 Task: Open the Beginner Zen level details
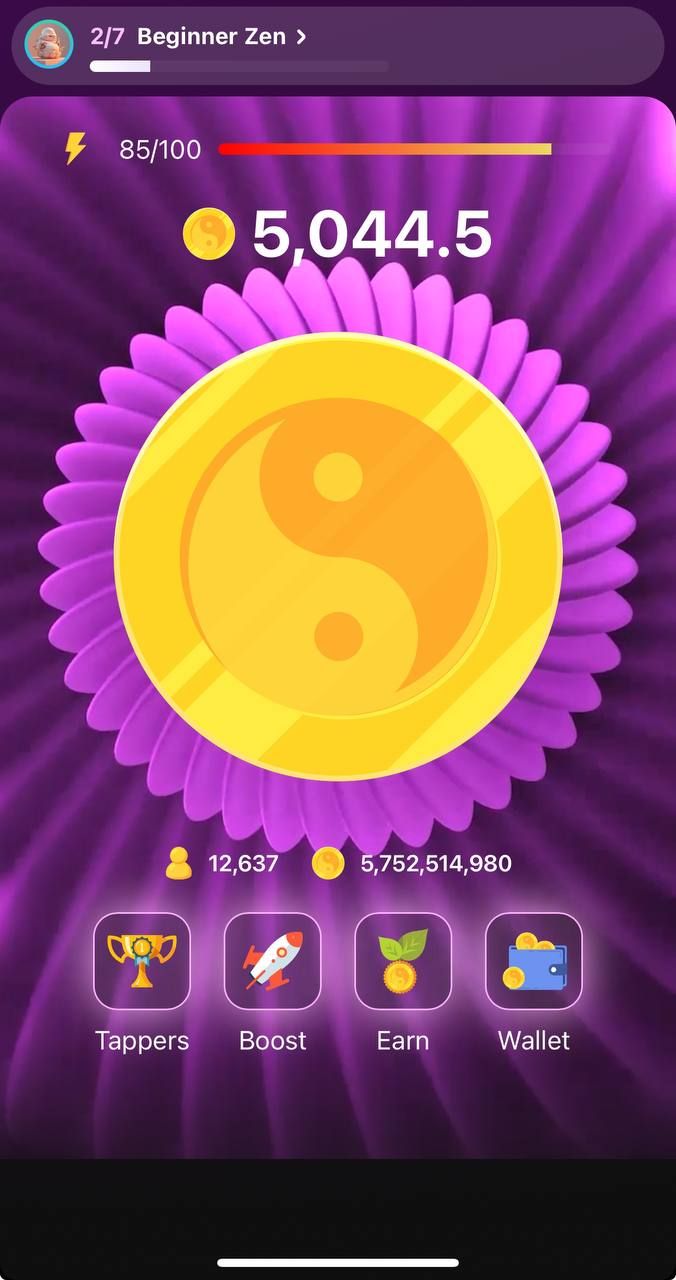coord(220,38)
